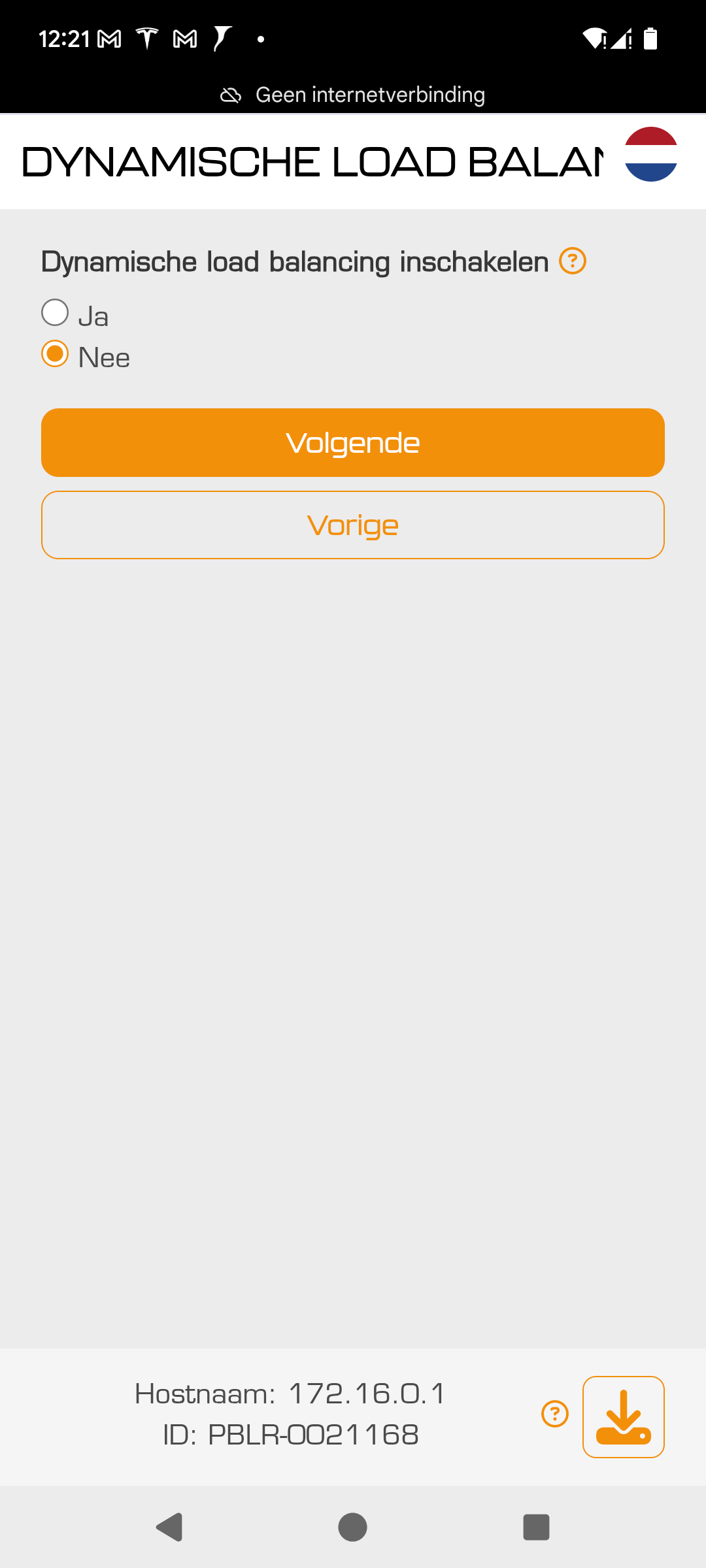
Task: Open help icon beside the hostname info
Action: (x=555, y=1414)
